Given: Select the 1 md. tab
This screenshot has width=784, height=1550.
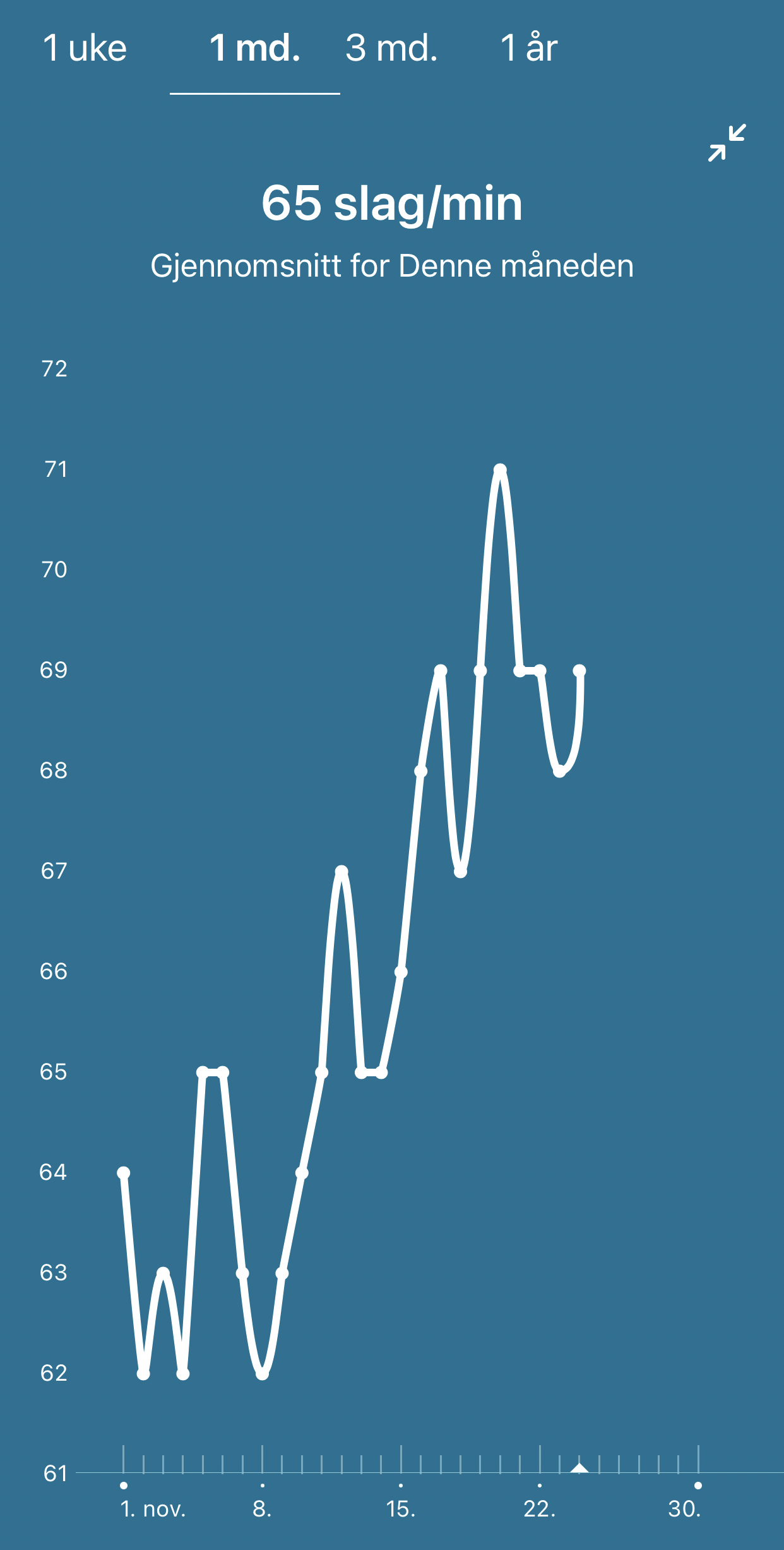Looking at the screenshot, I should [x=254, y=49].
